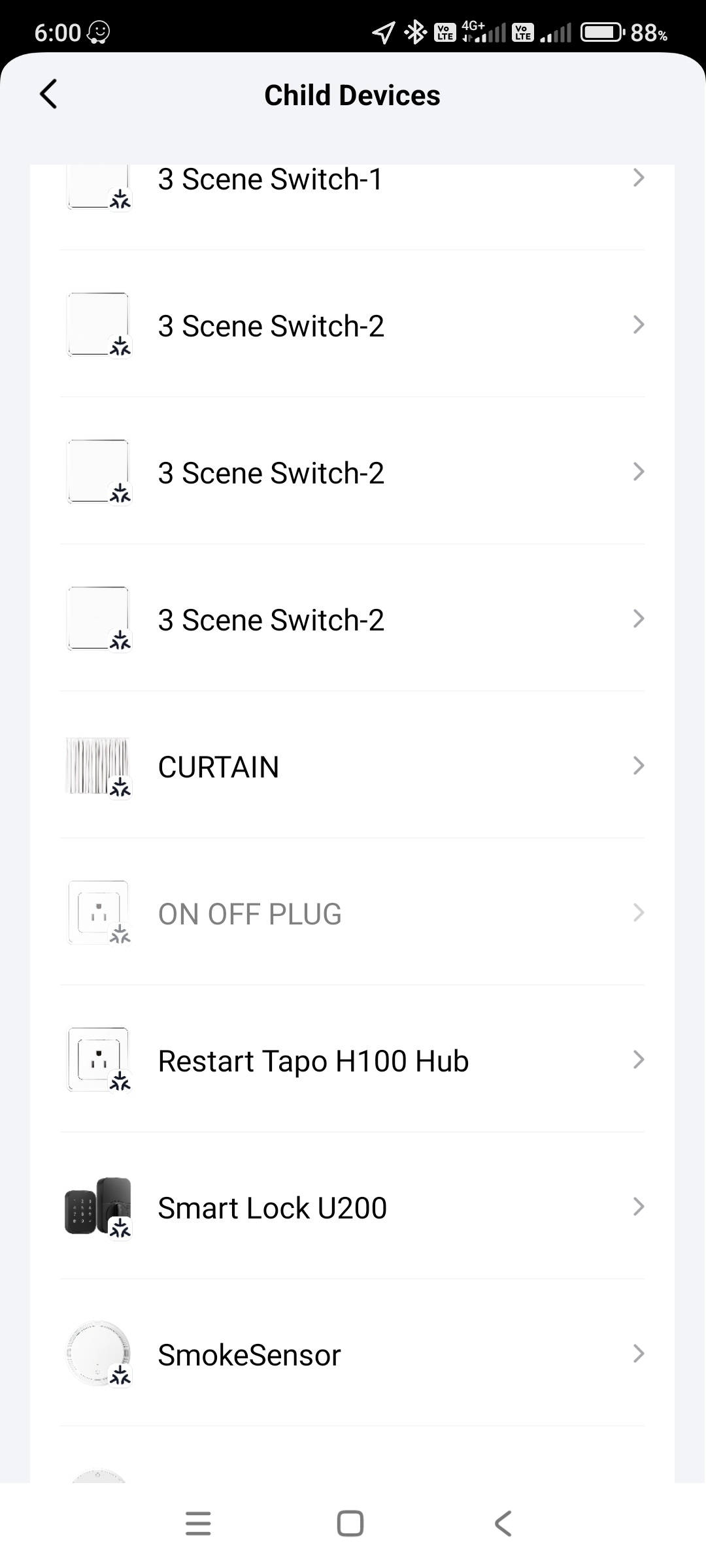
Task: Expand the CURTAIN row chevron
Action: (639, 766)
